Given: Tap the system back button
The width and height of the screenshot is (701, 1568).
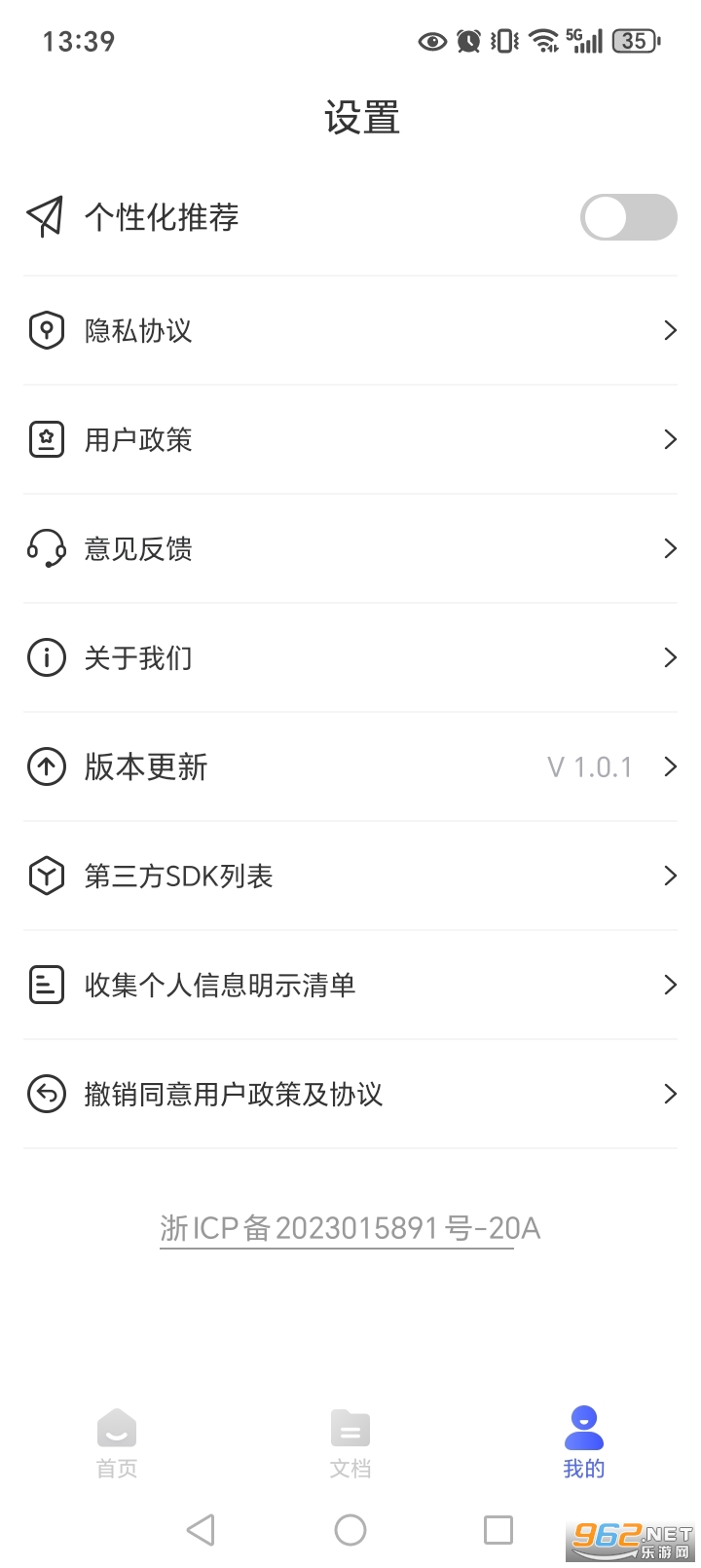Looking at the screenshot, I should coord(201,1530).
